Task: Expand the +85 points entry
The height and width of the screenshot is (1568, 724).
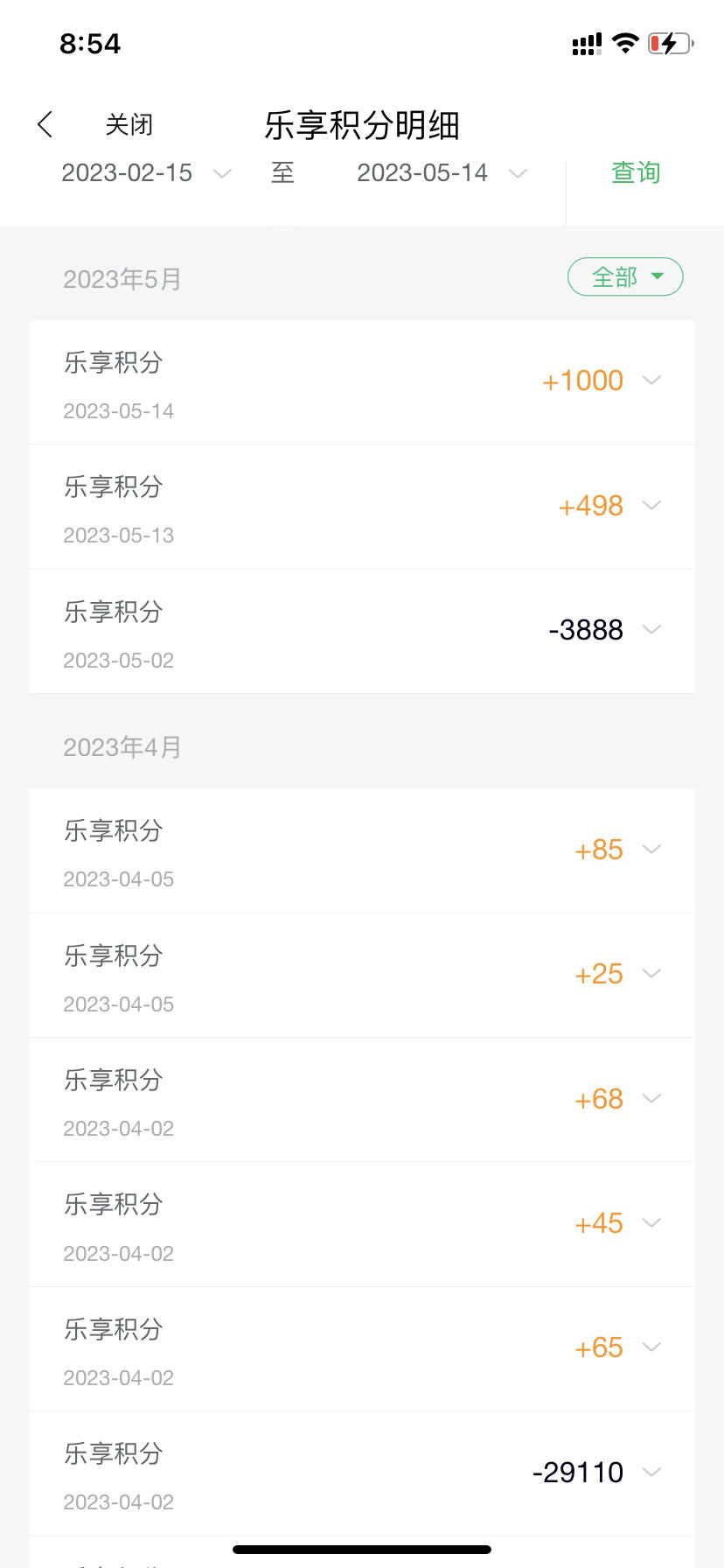Action: point(362,850)
